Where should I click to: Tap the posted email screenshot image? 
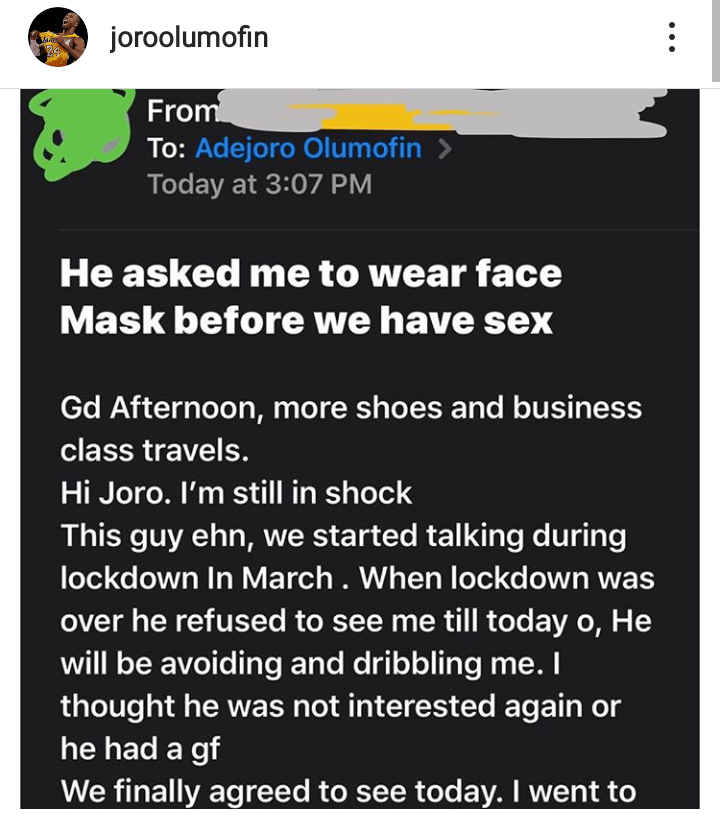(360, 450)
